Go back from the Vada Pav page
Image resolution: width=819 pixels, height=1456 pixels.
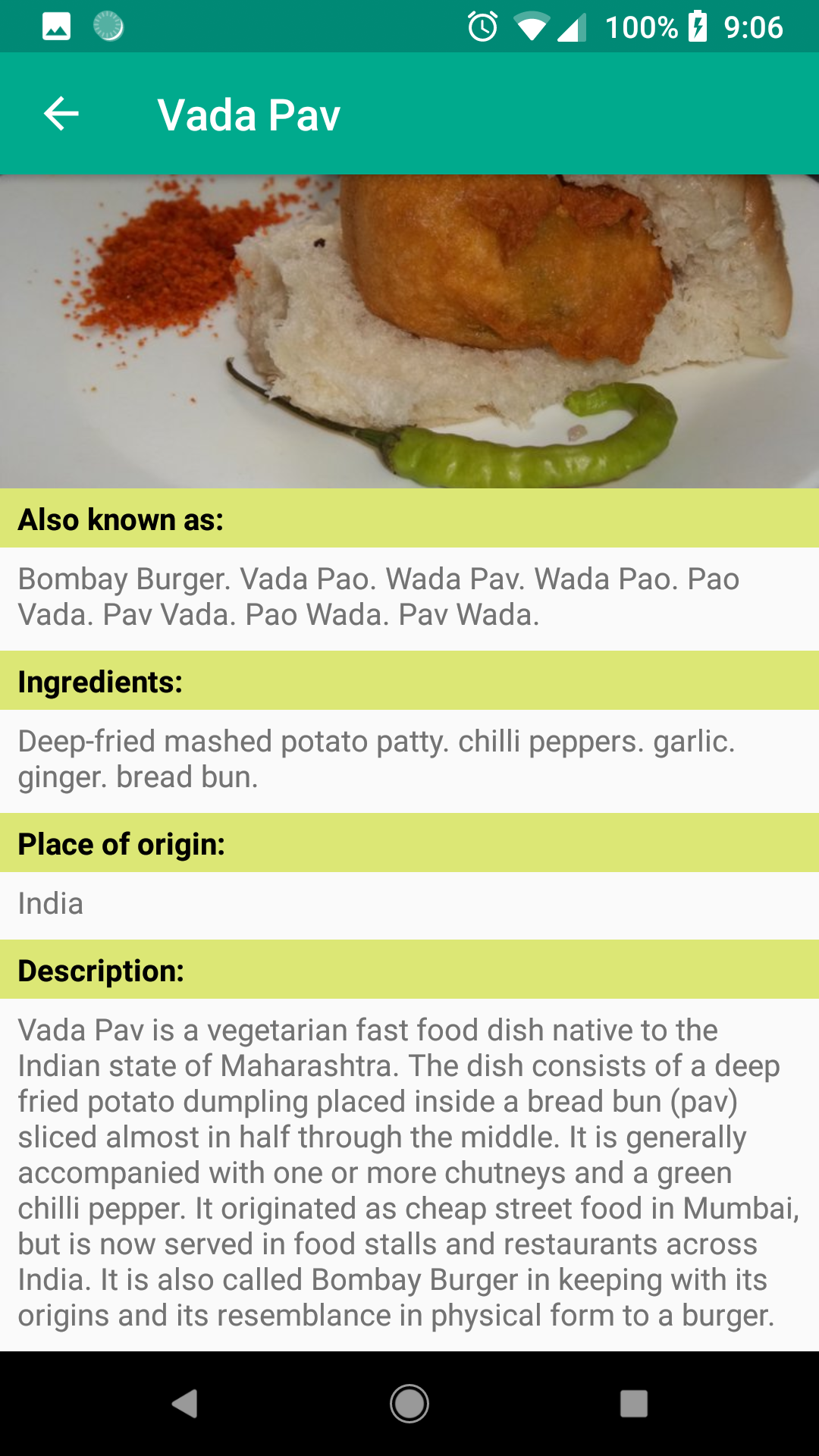coord(61,115)
